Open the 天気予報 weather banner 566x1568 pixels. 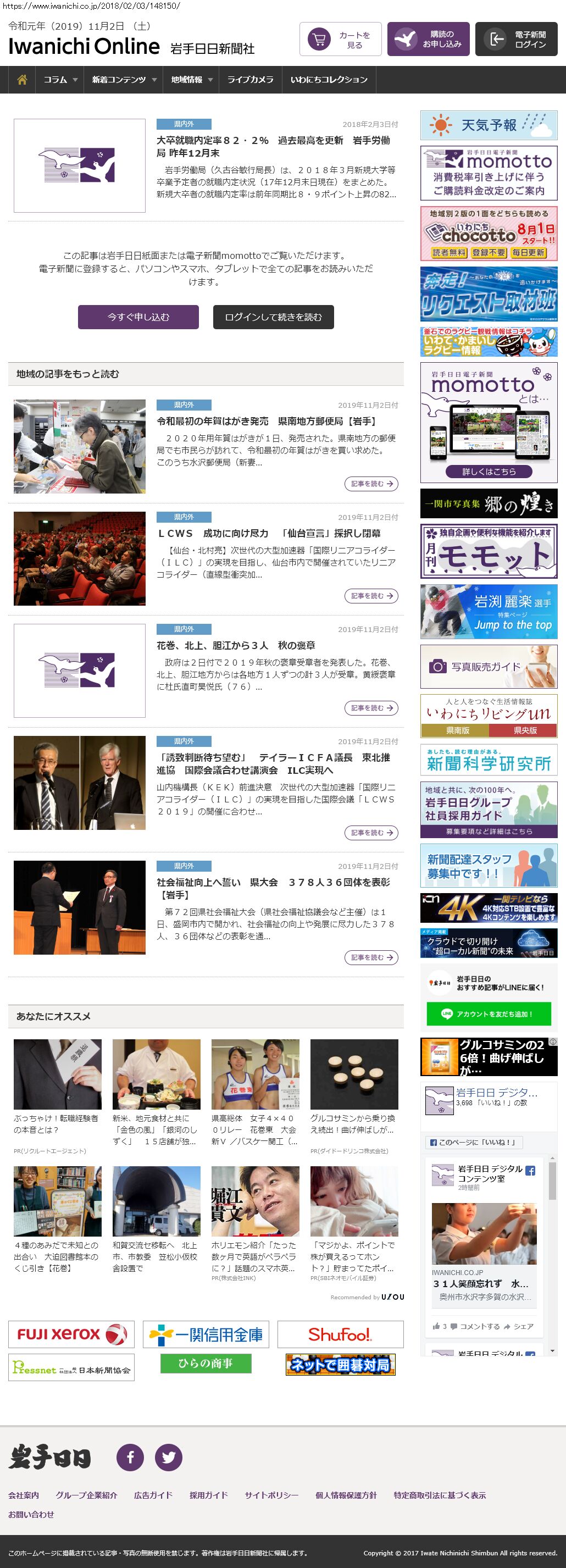point(489,125)
